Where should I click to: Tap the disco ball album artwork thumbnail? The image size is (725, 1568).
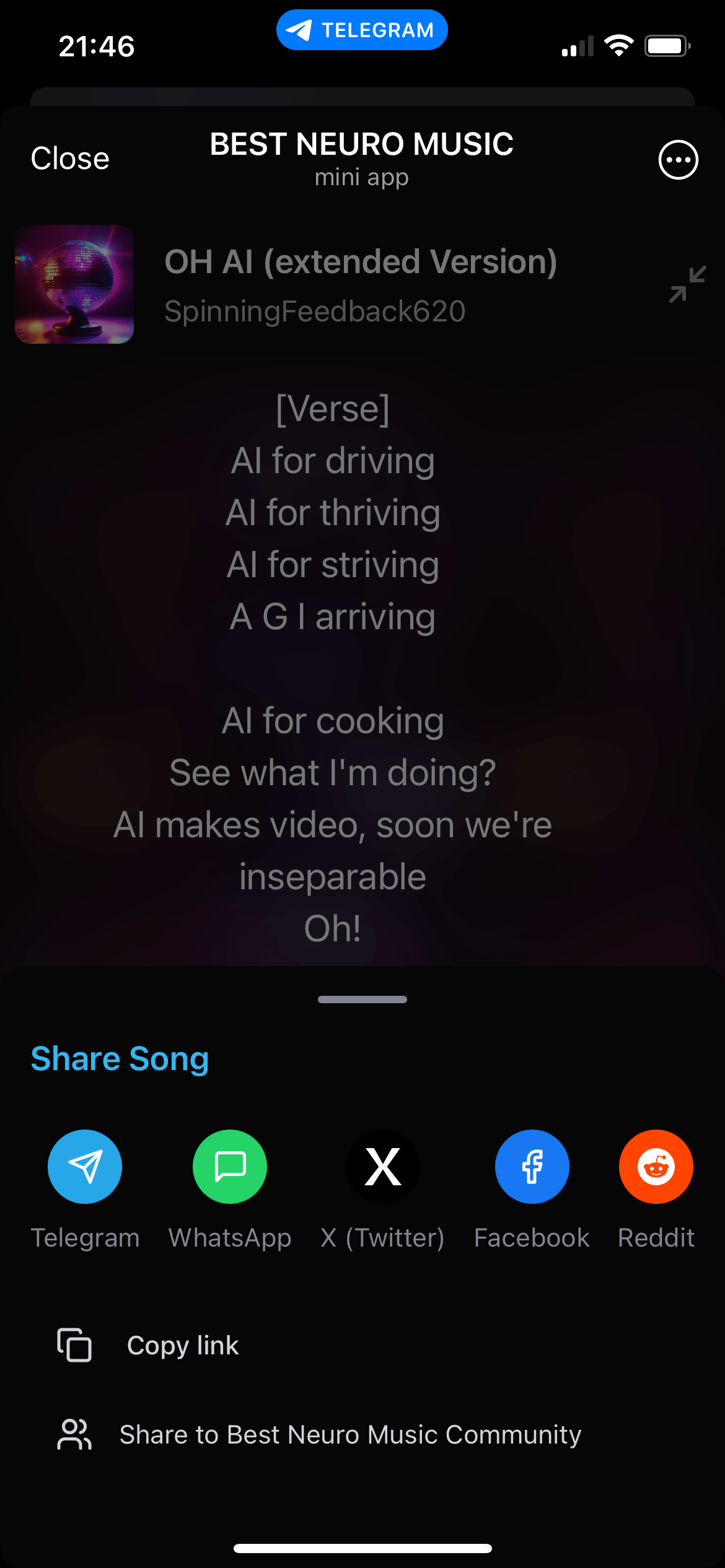coord(74,284)
